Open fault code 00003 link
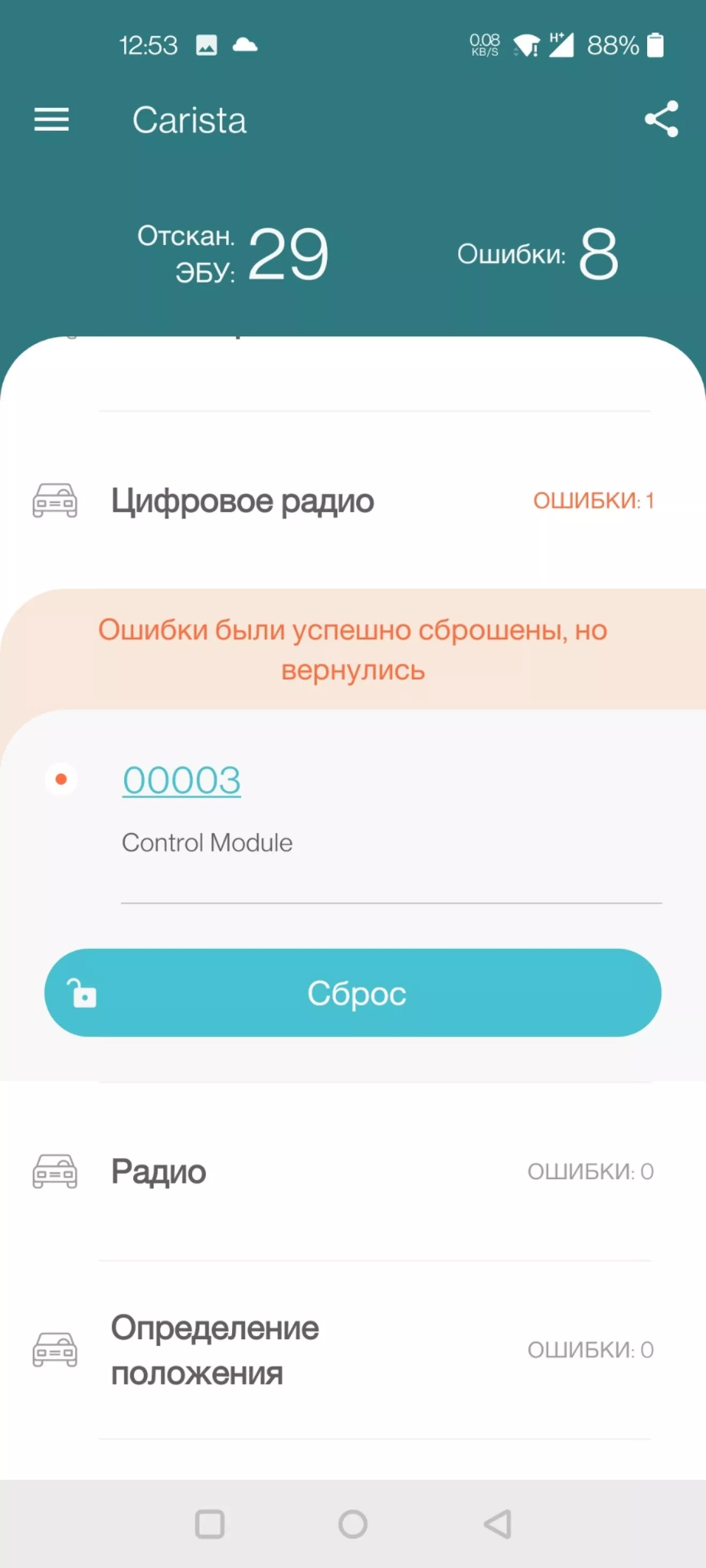The height and width of the screenshot is (1568, 706). 181,780
